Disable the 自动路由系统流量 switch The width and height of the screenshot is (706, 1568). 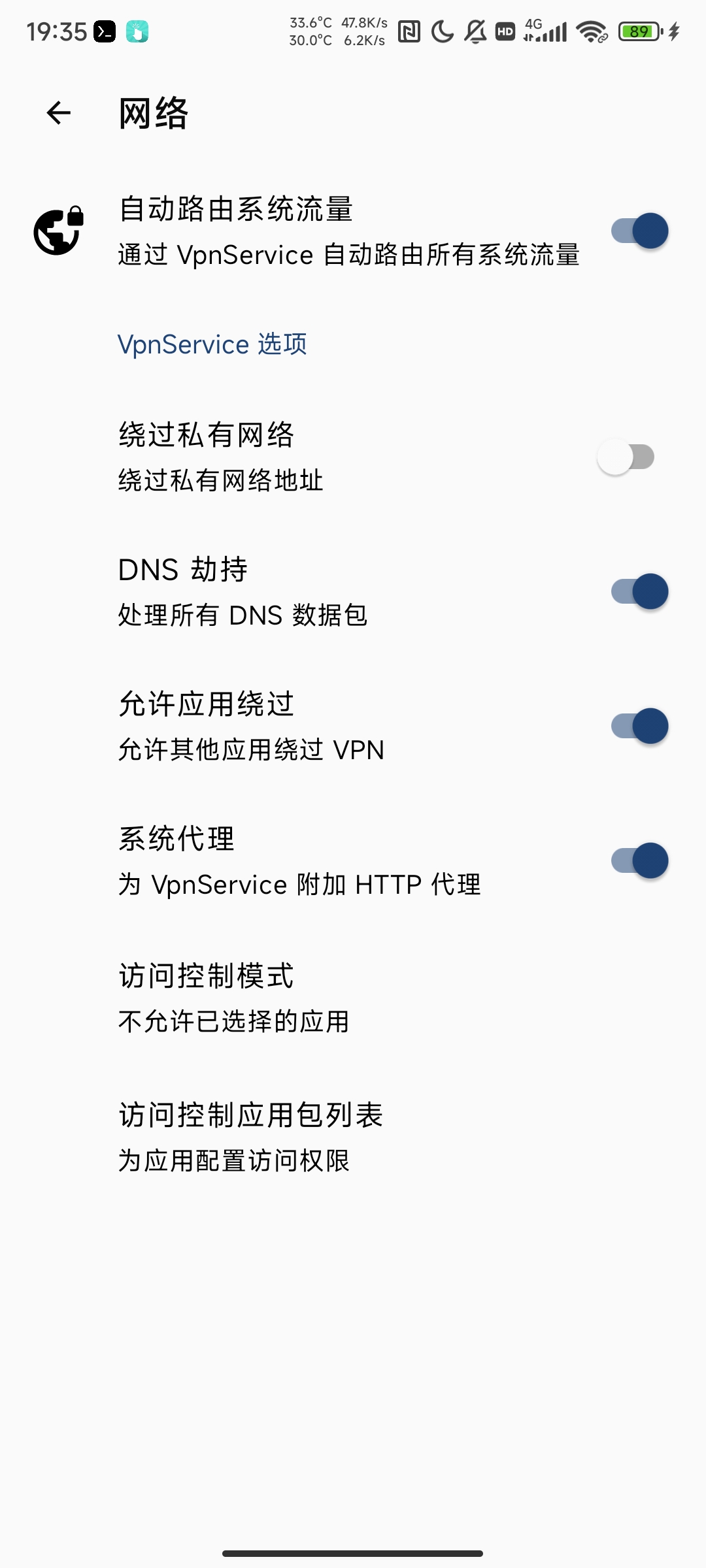(639, 231)
